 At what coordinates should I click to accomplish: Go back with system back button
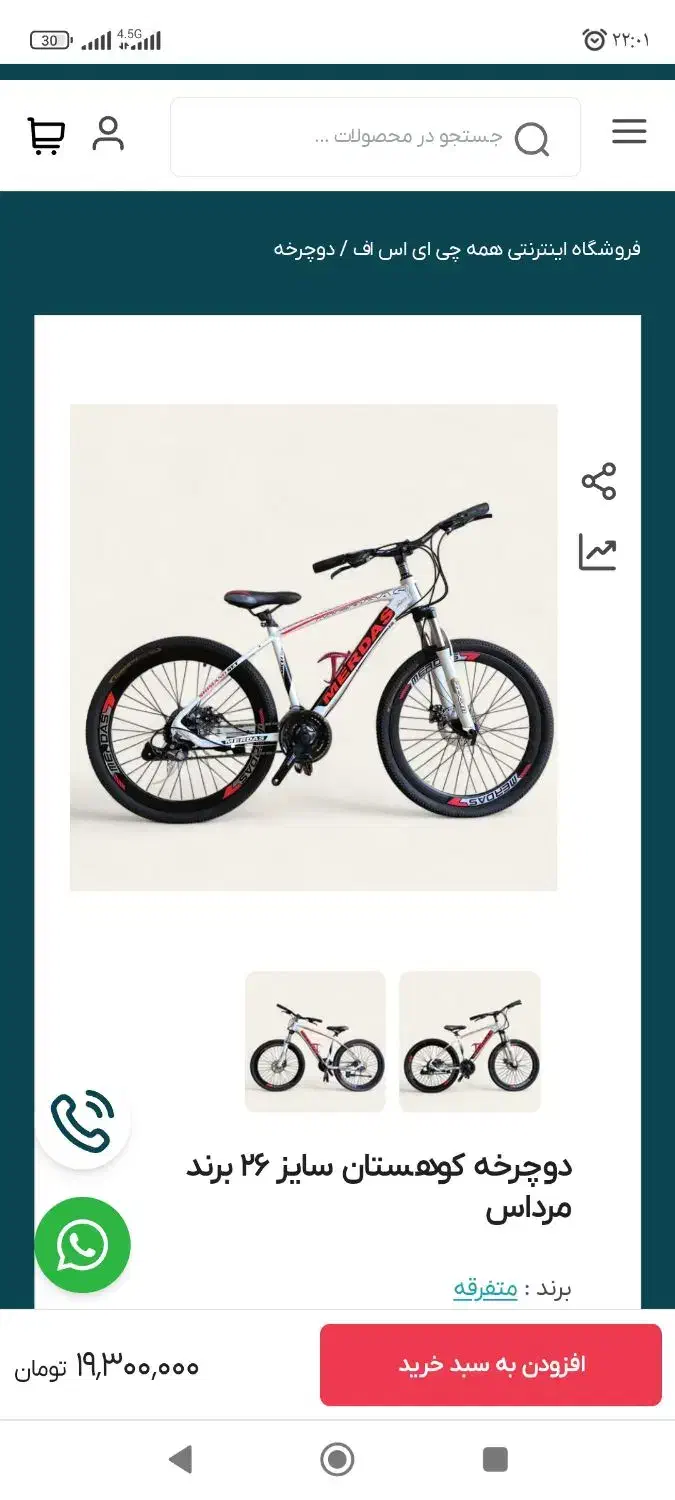180,1459
